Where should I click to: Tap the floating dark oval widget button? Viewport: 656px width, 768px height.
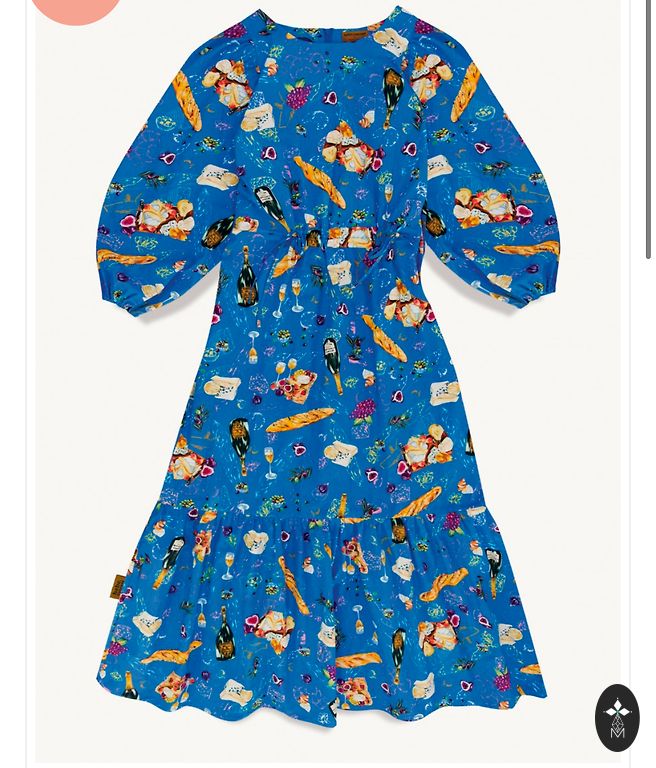coord(617,717)
